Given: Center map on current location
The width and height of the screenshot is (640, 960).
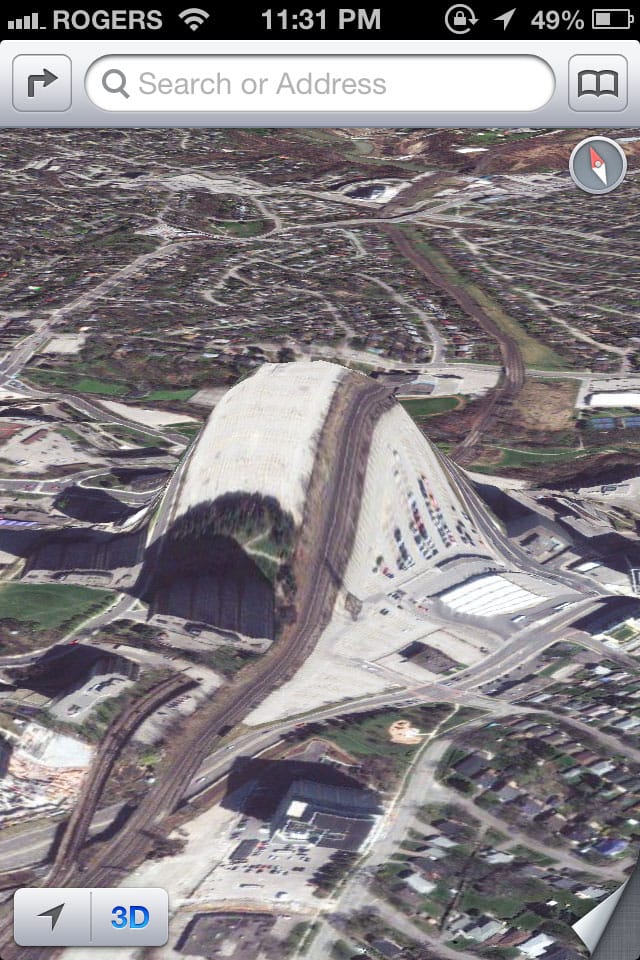Looking at the screenshot, I should point(52,916).
